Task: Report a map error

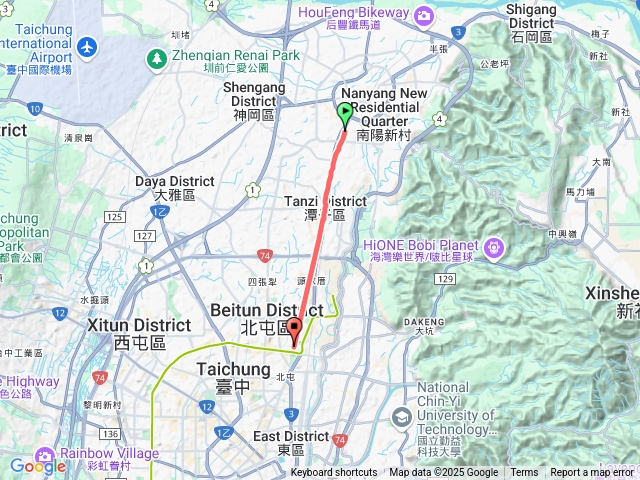Action: [593, 473]
